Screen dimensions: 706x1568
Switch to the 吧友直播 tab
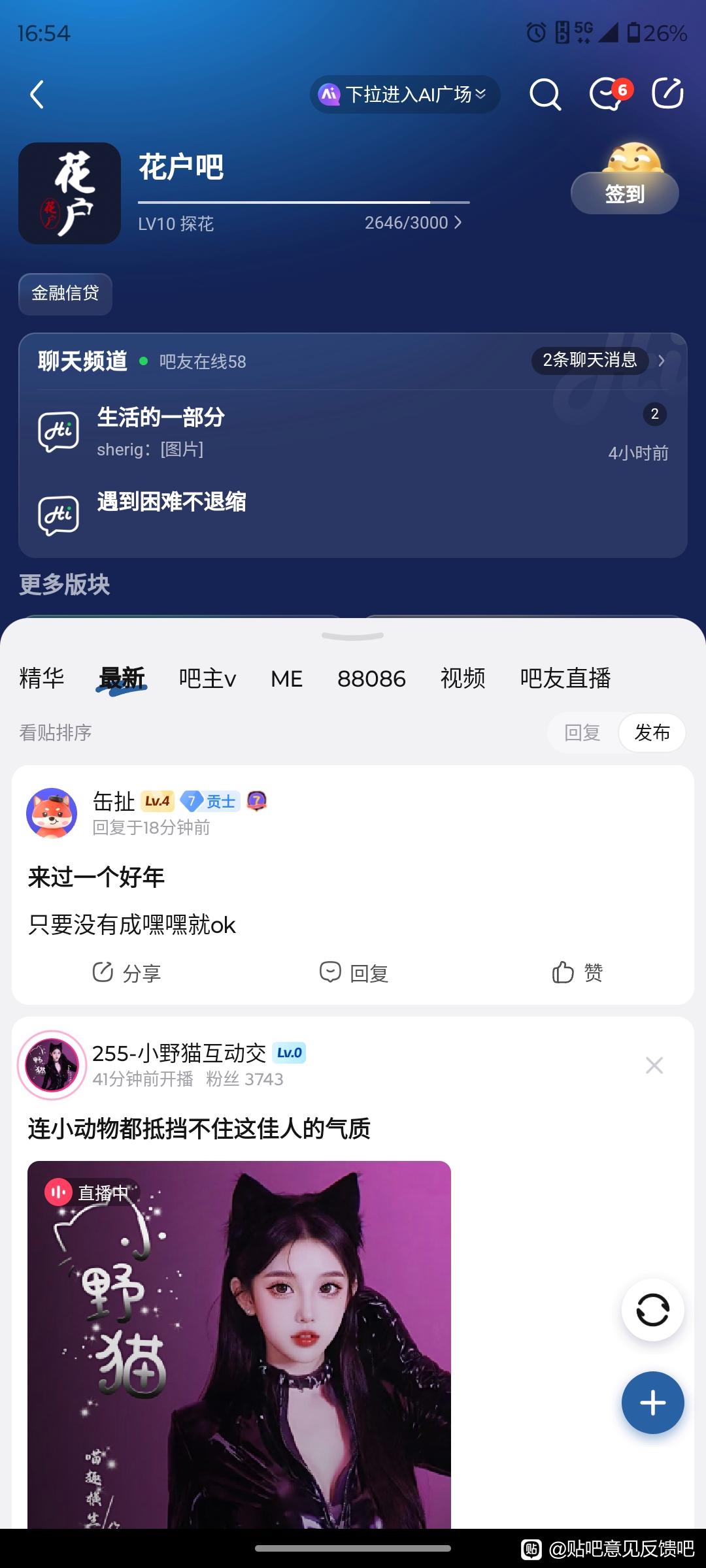coord(565,679)
